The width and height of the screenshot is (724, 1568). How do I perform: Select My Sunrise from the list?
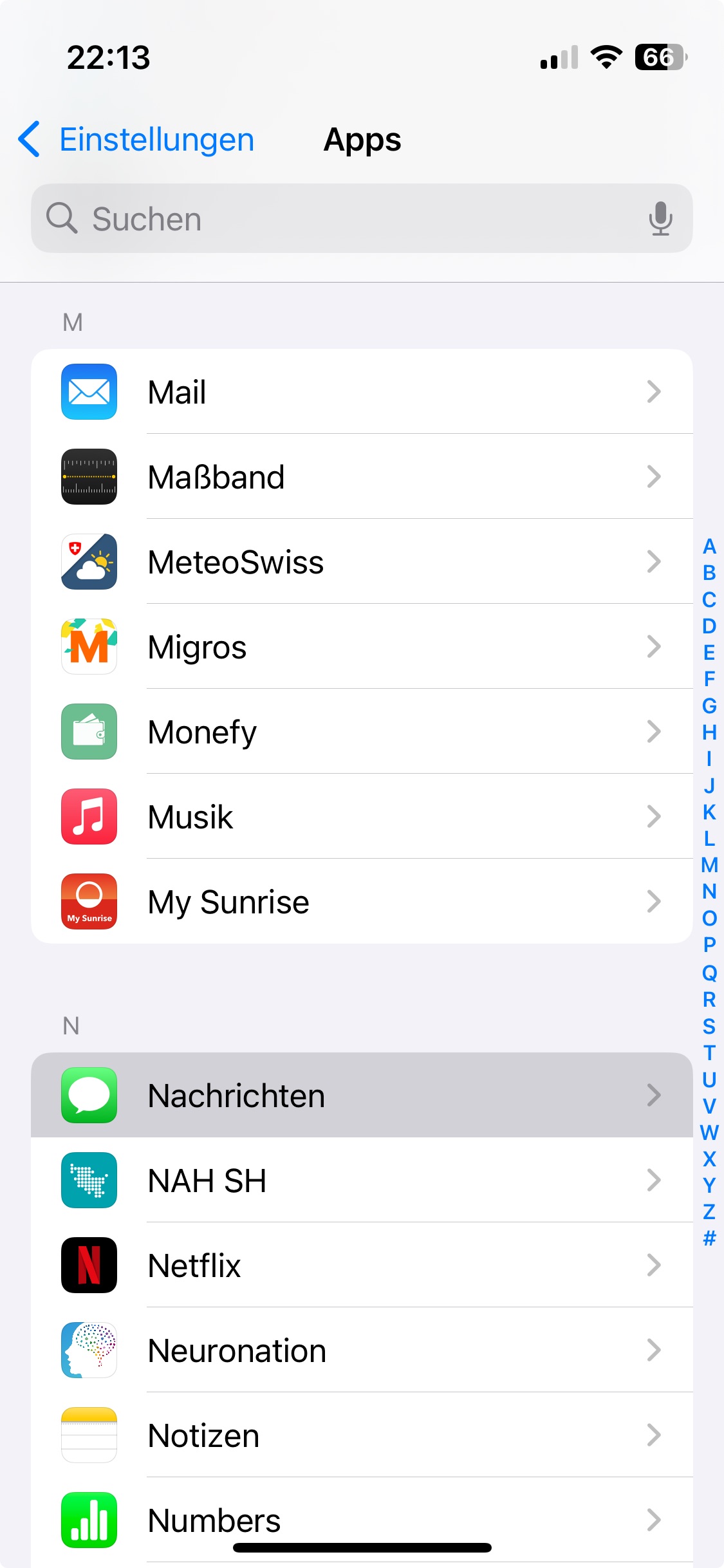pos(362,902)
